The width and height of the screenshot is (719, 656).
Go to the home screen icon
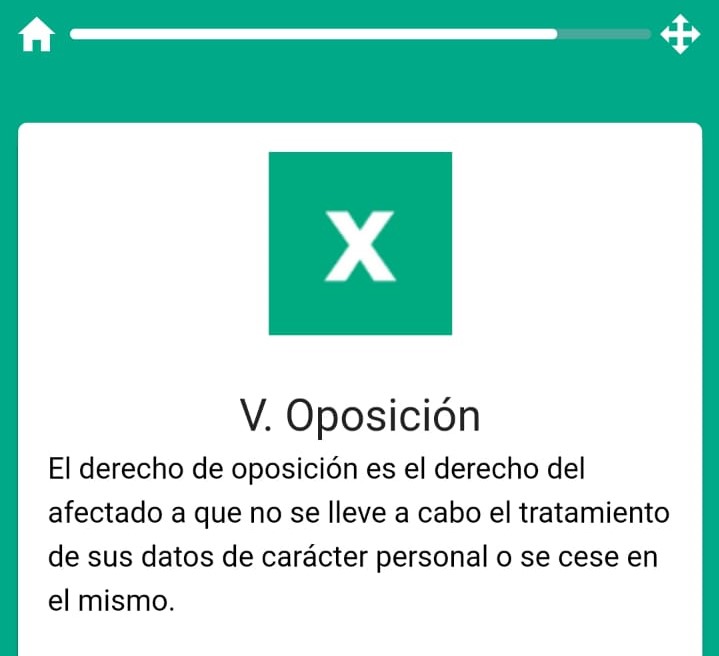36,35
